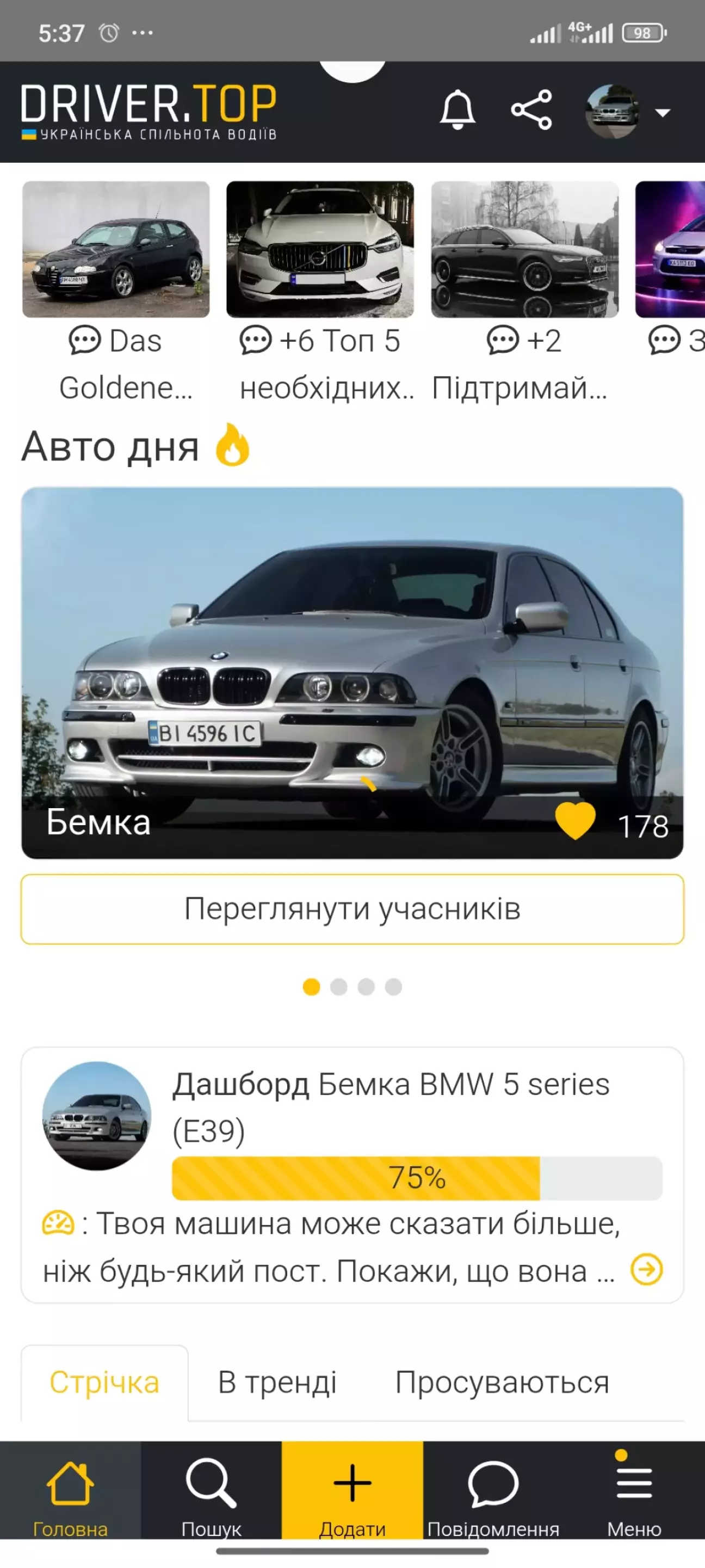Switch to the Просуваються tab
Screen dimensions: 705x1568
tap(502, 1382)
